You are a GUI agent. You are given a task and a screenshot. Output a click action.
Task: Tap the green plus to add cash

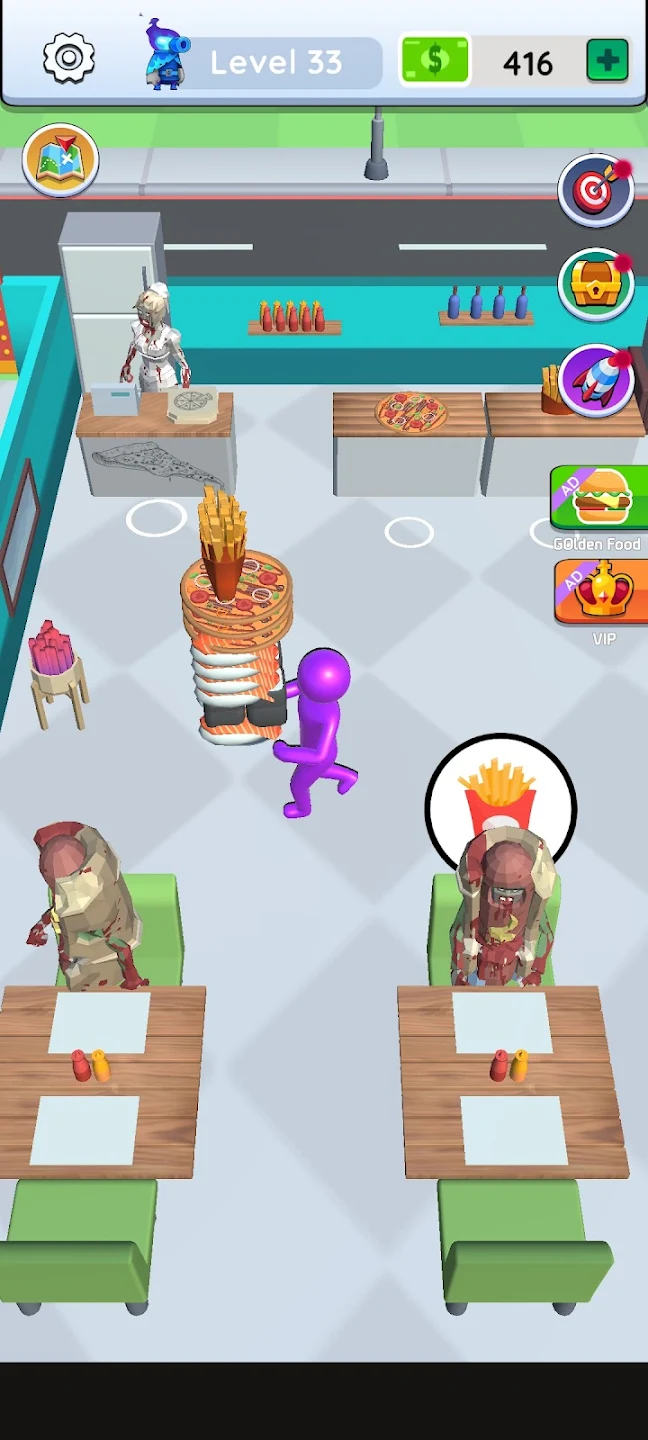tap(607, 61)
